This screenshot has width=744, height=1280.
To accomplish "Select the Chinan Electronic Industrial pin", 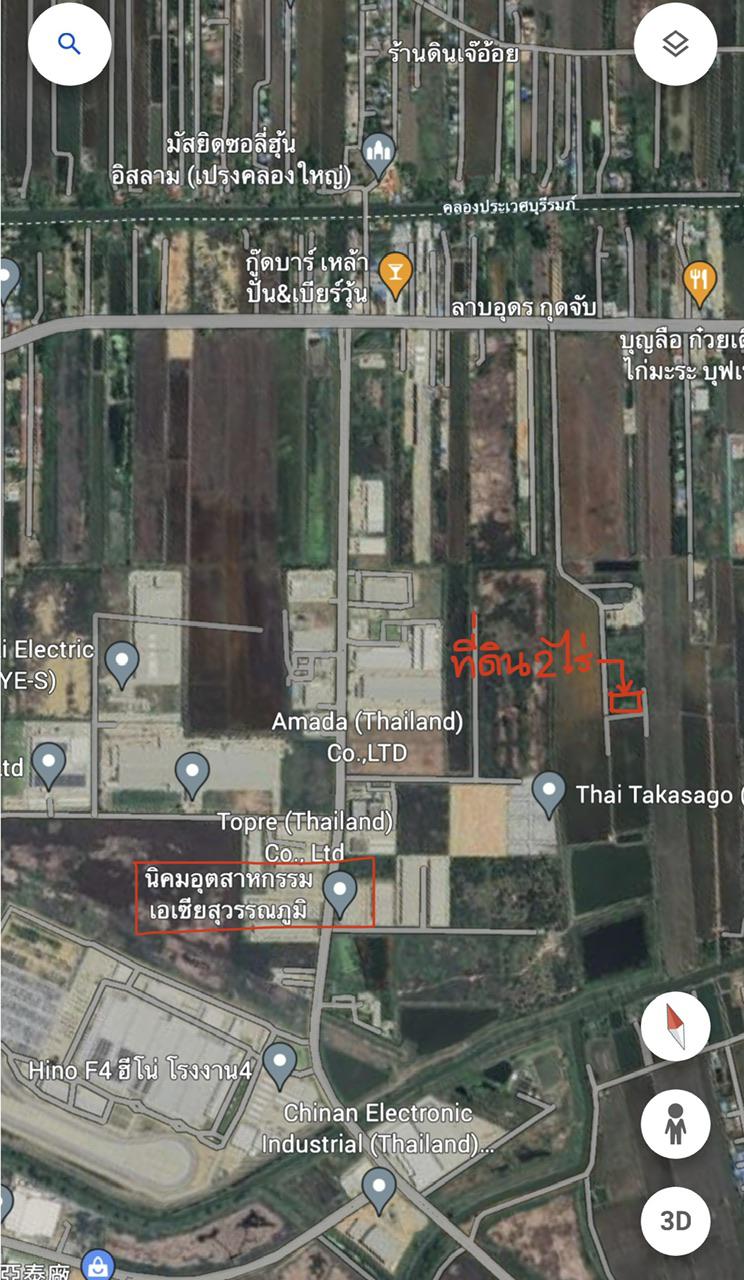I will pos(379,1190).
